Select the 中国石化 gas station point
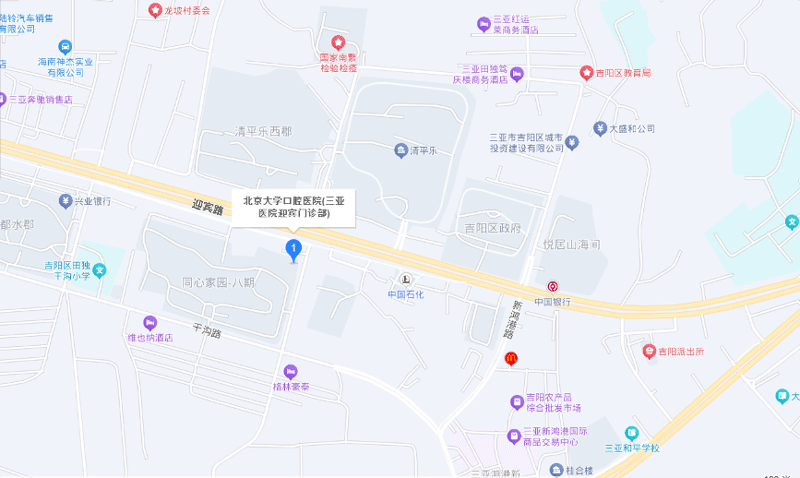 pyautogui.click(x=406, y=279)
